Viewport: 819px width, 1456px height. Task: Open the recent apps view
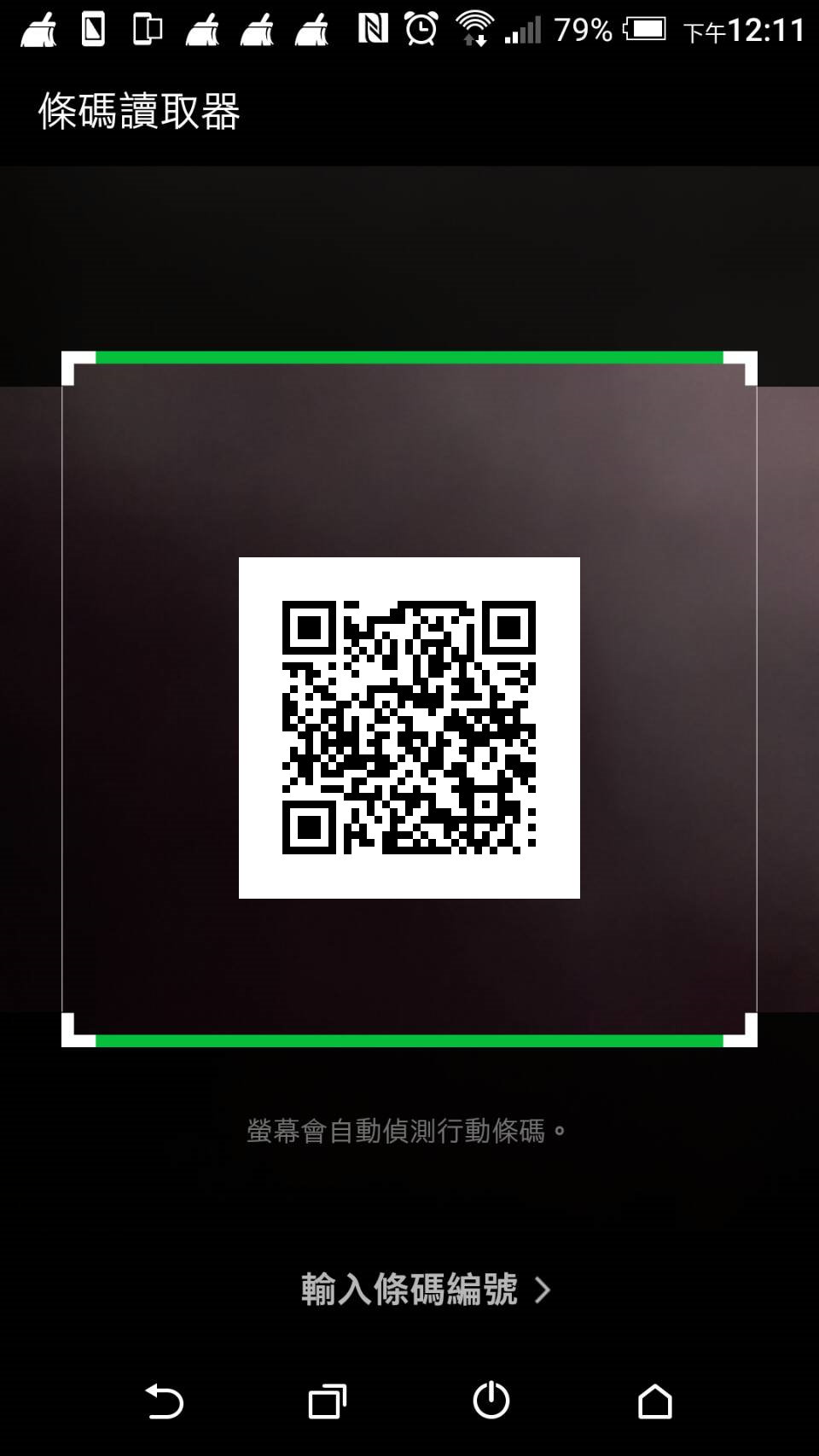[327, 1401]
